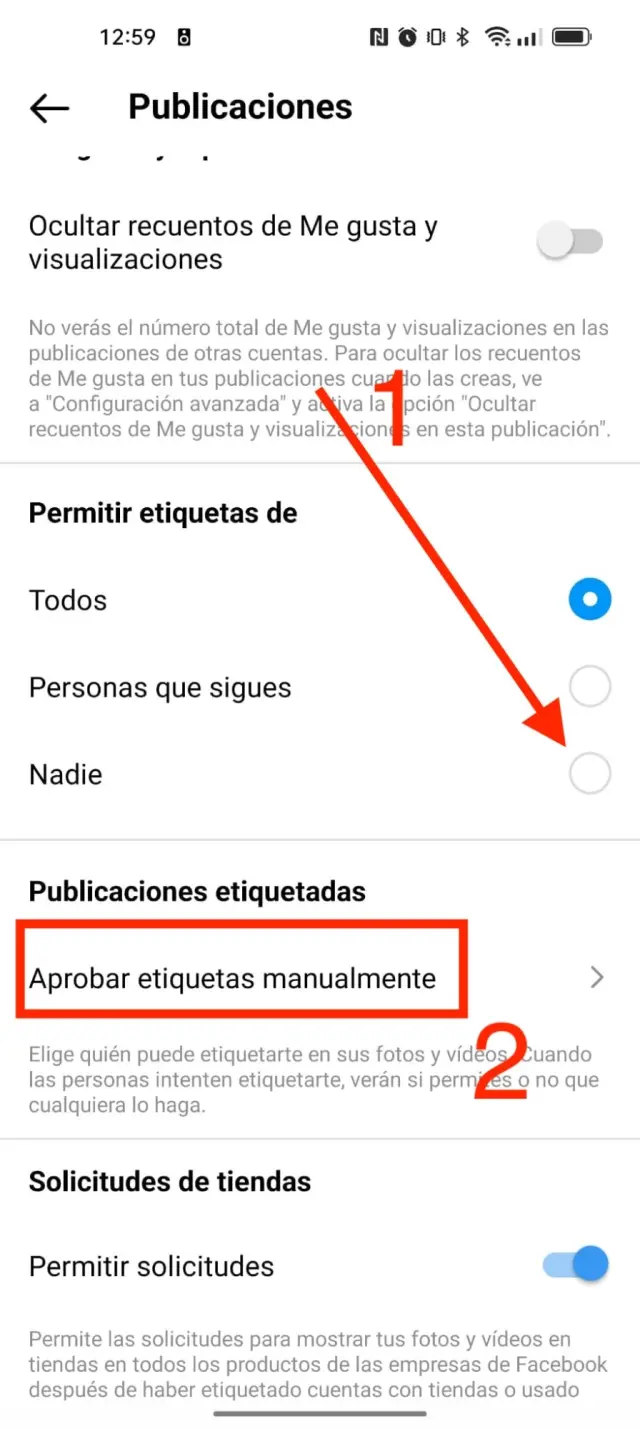Choose Nadie for allowed tags
Viewport: 640px width, 1429px height.
tap(589, 774)
